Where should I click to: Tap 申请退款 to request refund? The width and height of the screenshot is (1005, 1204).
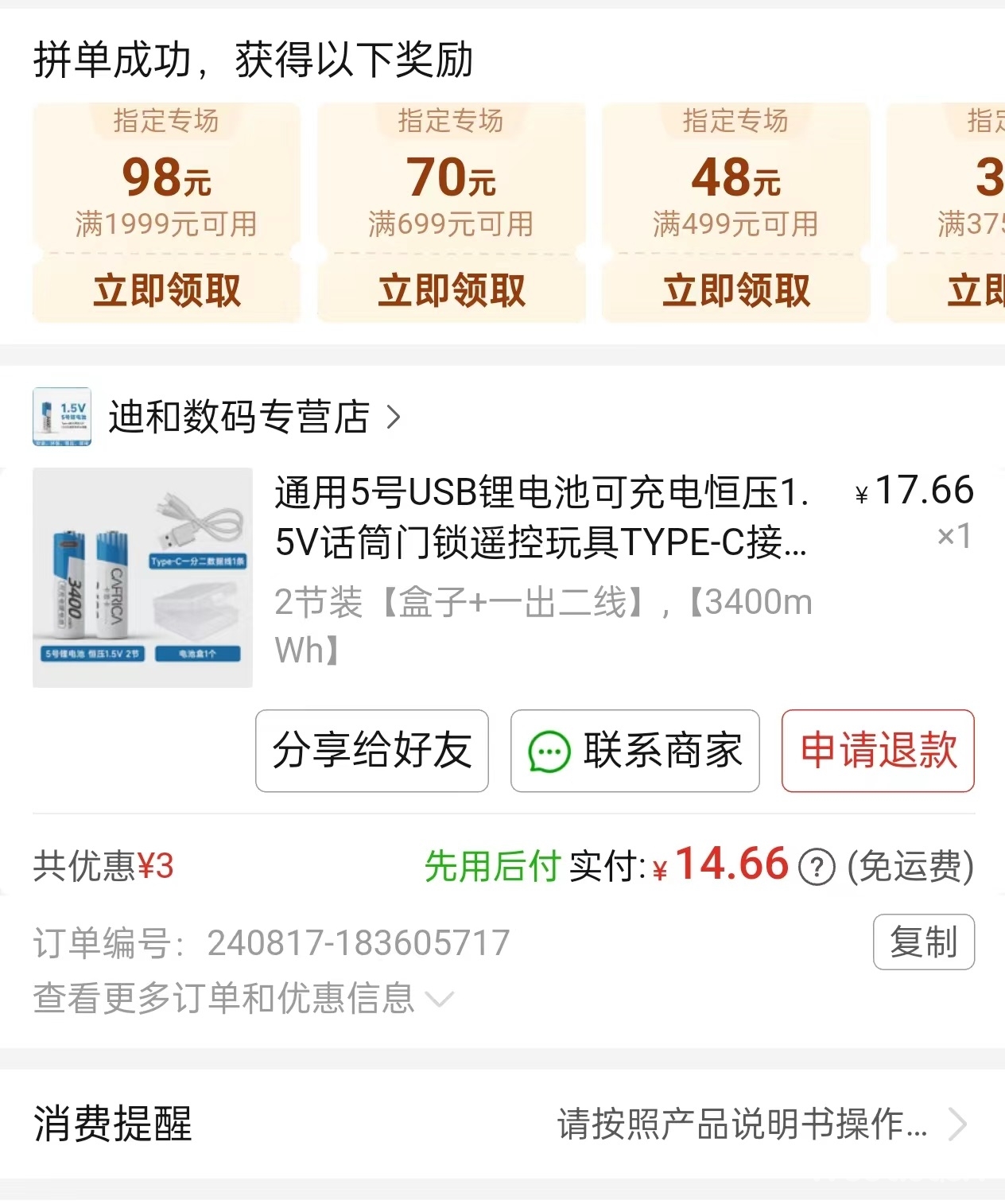tap(878, 751)
